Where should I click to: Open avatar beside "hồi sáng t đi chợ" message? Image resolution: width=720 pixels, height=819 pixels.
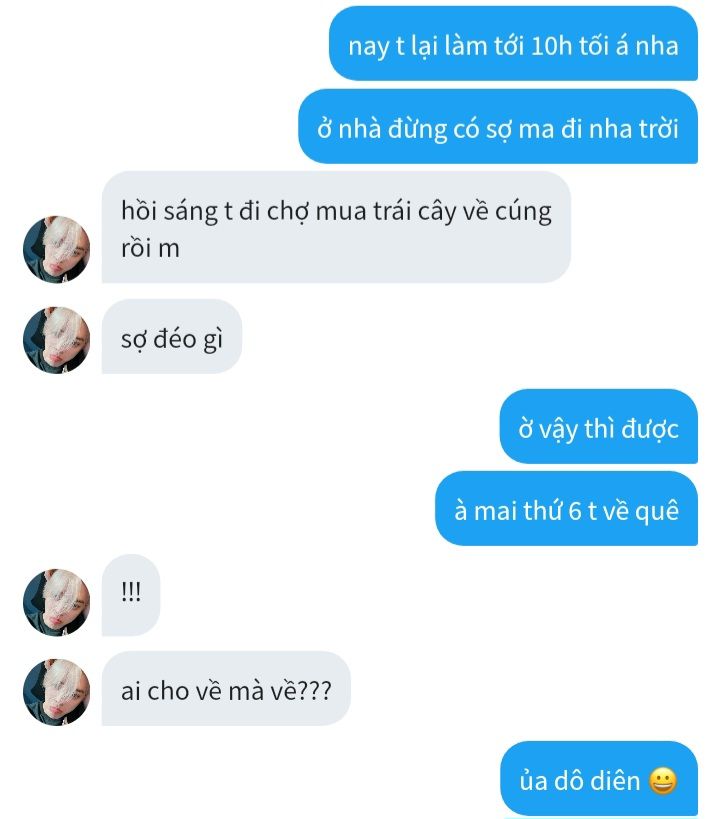(x=57, y=248)
